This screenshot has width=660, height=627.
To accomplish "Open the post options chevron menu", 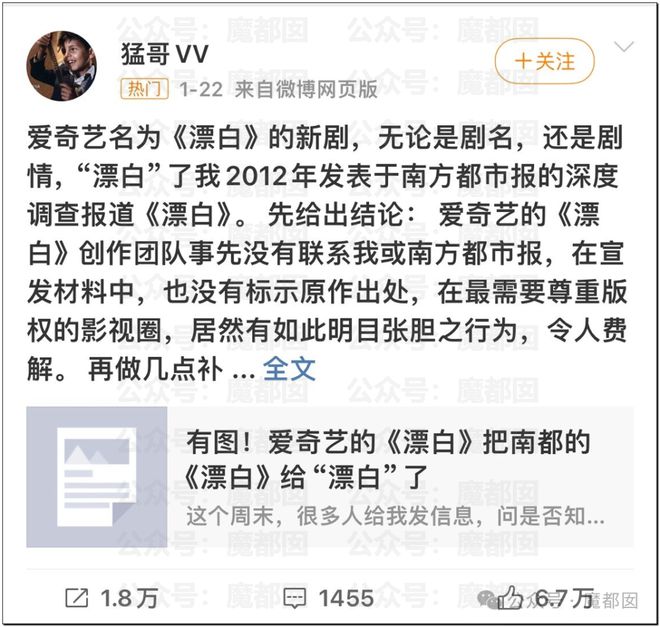I will [624, 47].
